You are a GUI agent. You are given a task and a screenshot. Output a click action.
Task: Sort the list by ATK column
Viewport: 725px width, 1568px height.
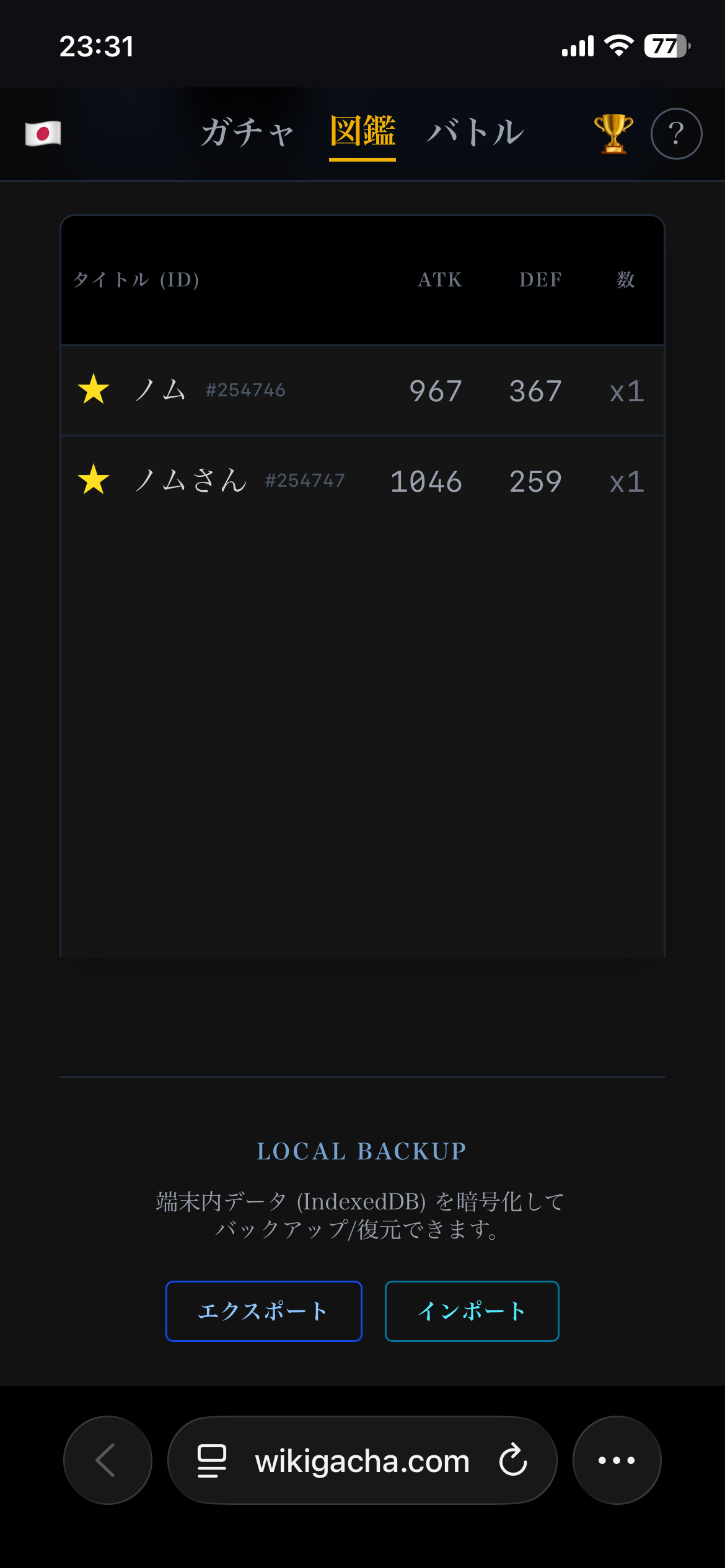[x=440, y=280]
